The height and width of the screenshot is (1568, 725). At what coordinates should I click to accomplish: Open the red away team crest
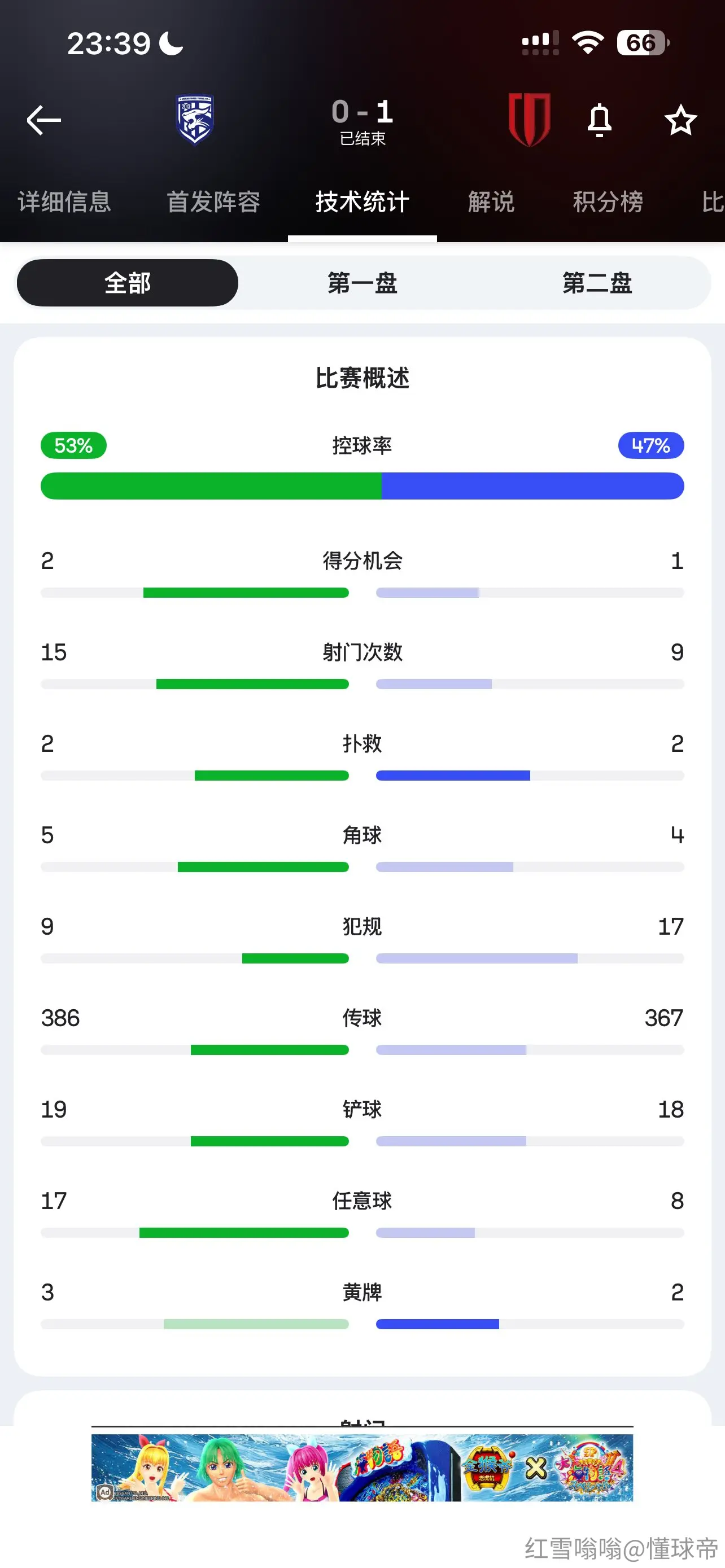529,120
